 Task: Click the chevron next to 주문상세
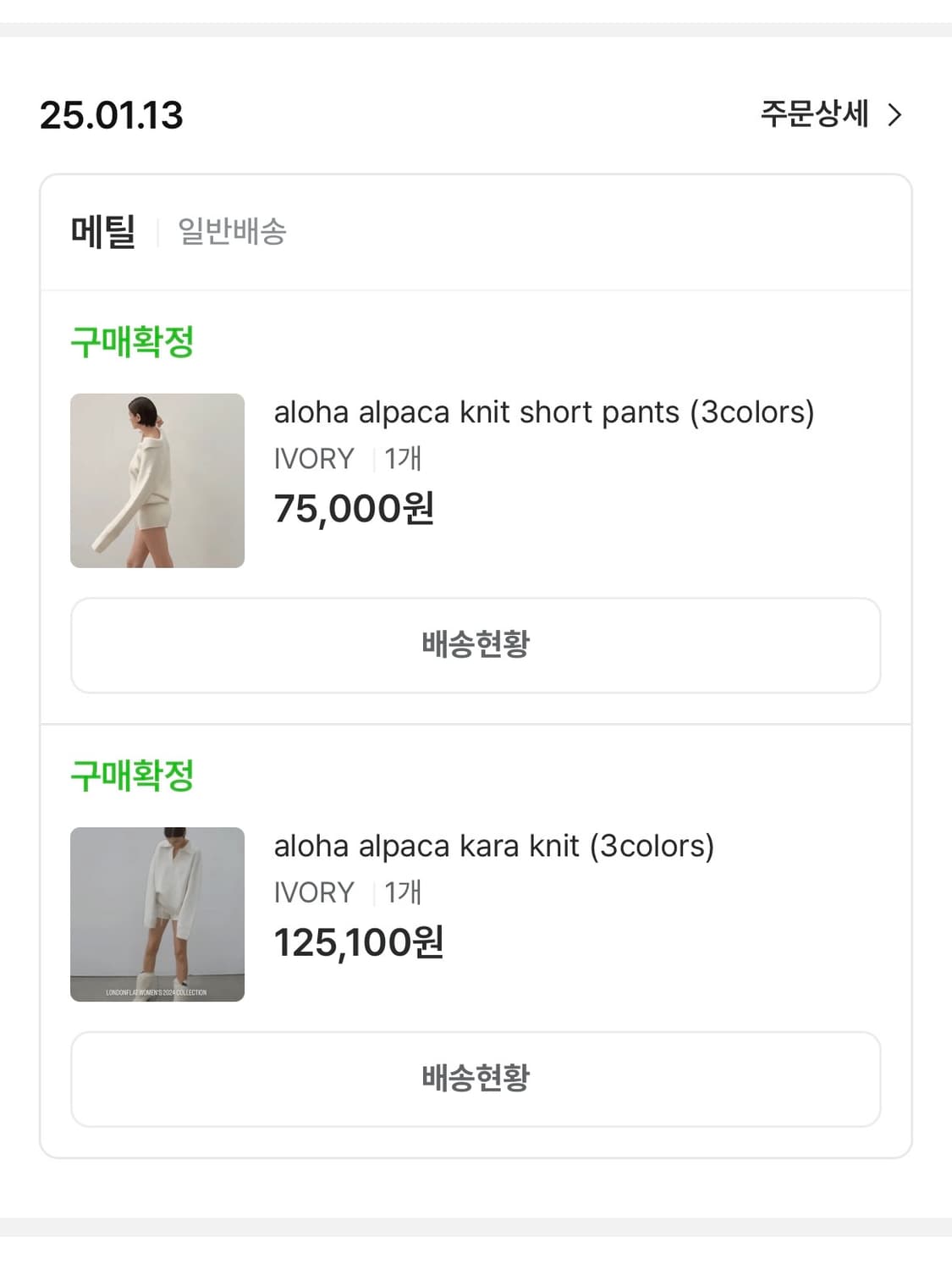pyautogui.click(x=896, y=114)
